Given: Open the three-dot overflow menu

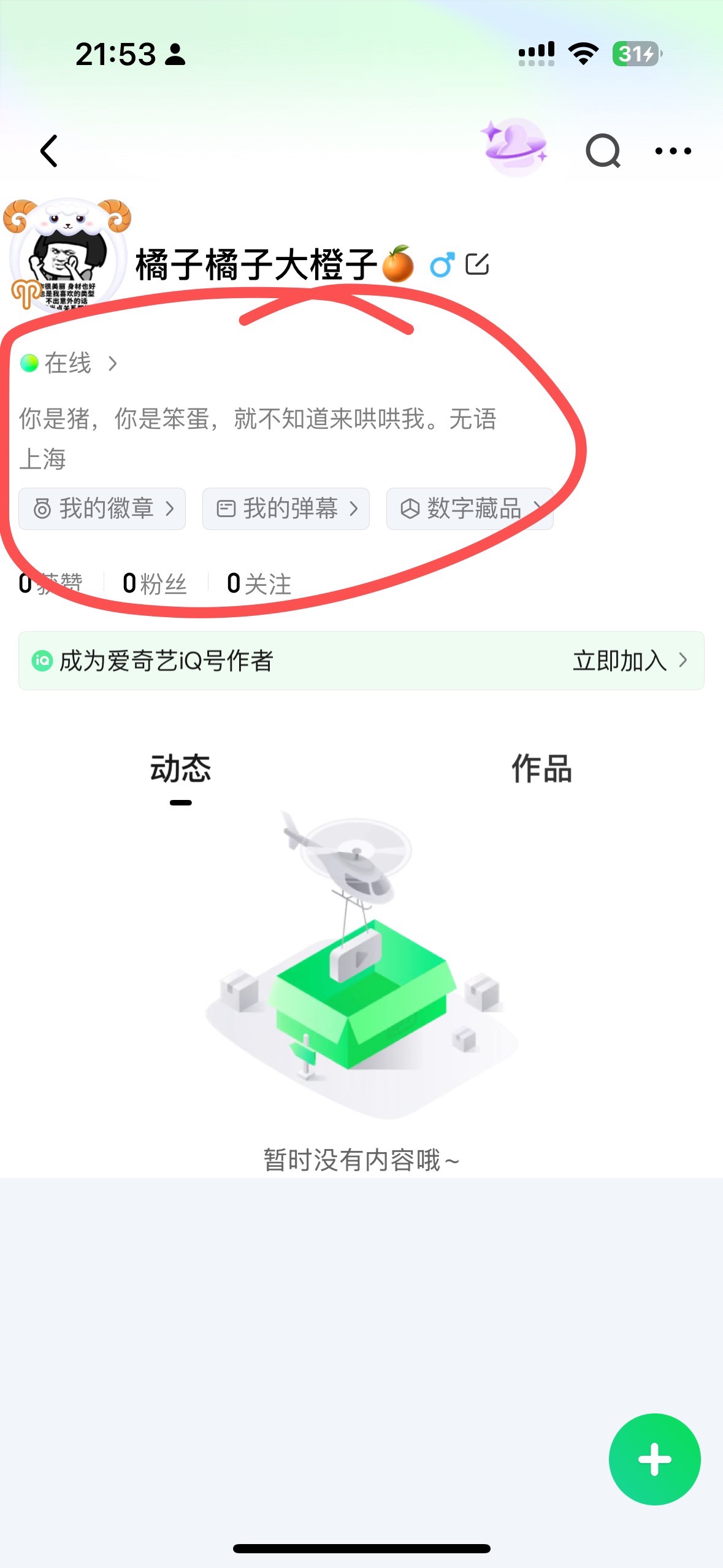Looking at the screenshot, I should [x=673, y=151].
